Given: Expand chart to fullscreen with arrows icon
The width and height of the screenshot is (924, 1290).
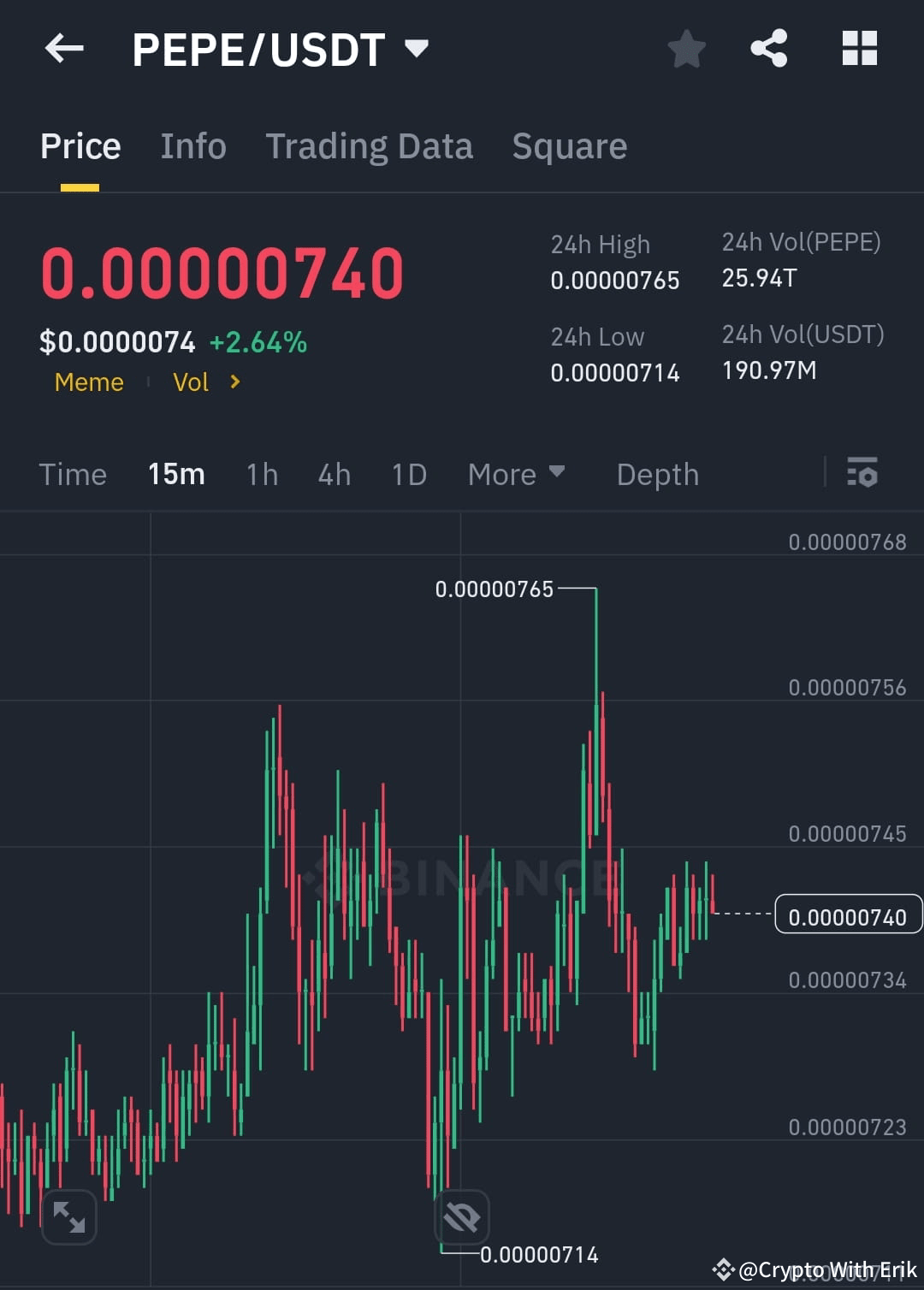Looking at the screenshot, I should (68, 1216).
